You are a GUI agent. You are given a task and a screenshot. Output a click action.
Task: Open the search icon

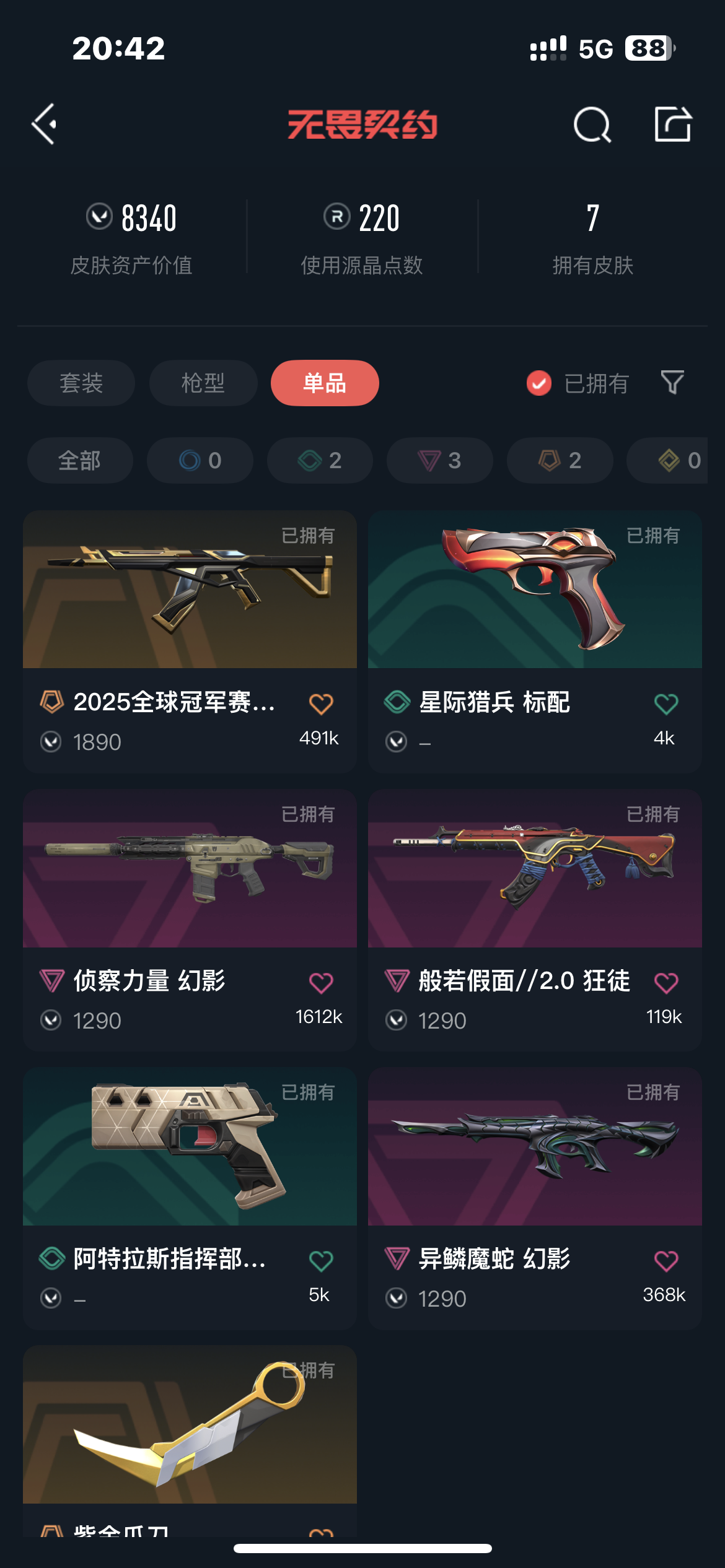coord(592,124)
